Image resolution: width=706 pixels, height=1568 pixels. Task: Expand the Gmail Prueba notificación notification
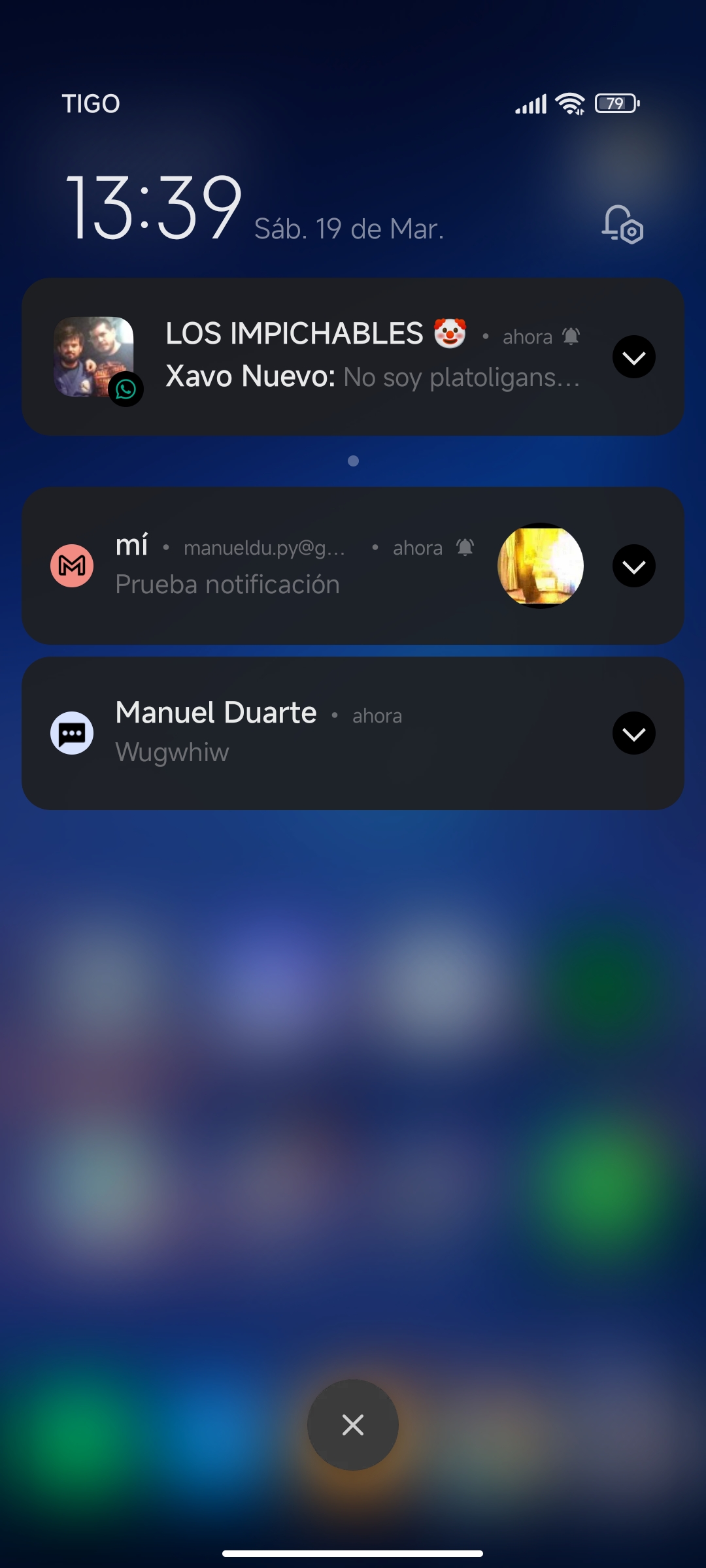click(633, 566)
